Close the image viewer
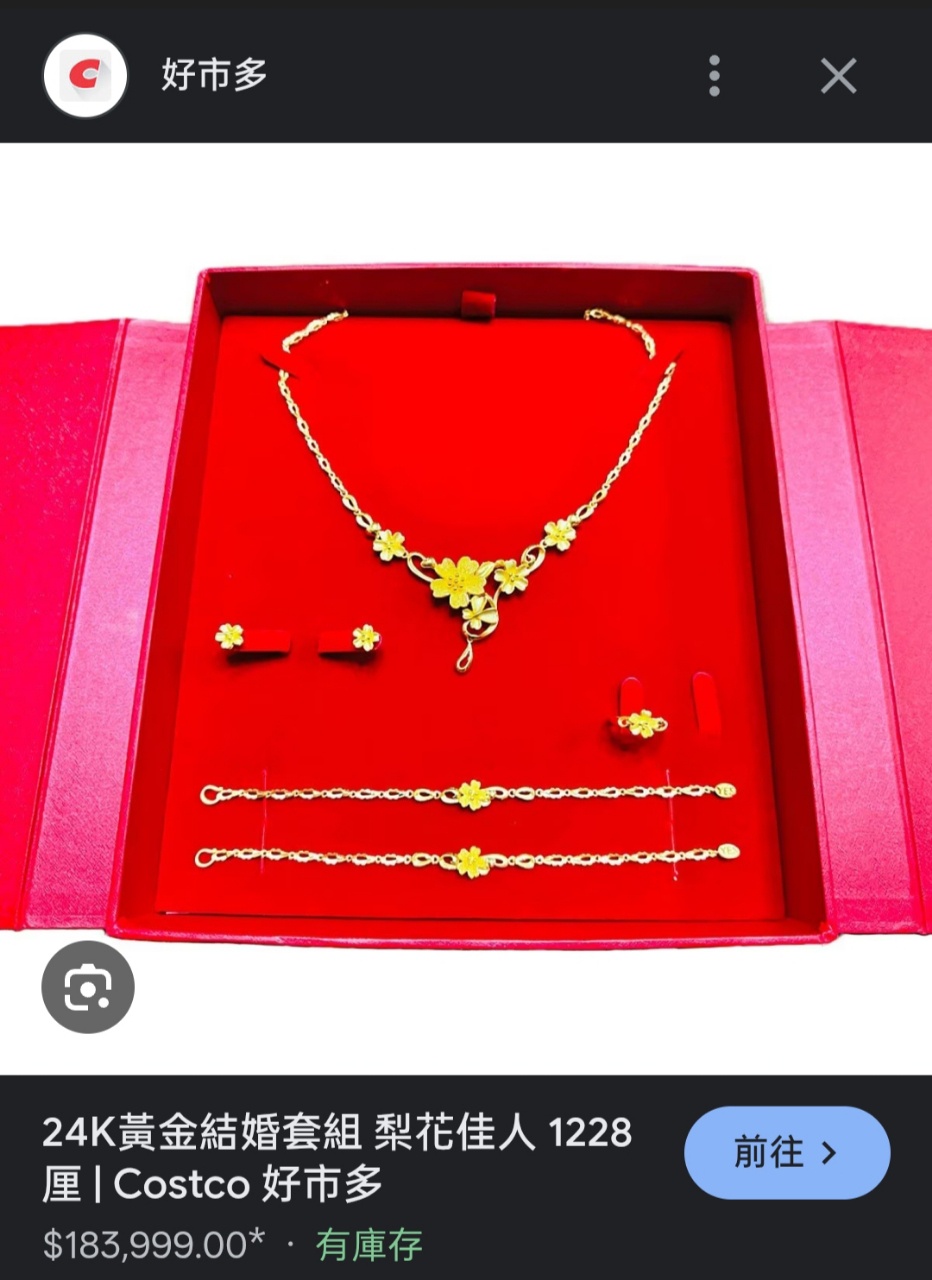The image size is (932, 1280). [838, 76]
